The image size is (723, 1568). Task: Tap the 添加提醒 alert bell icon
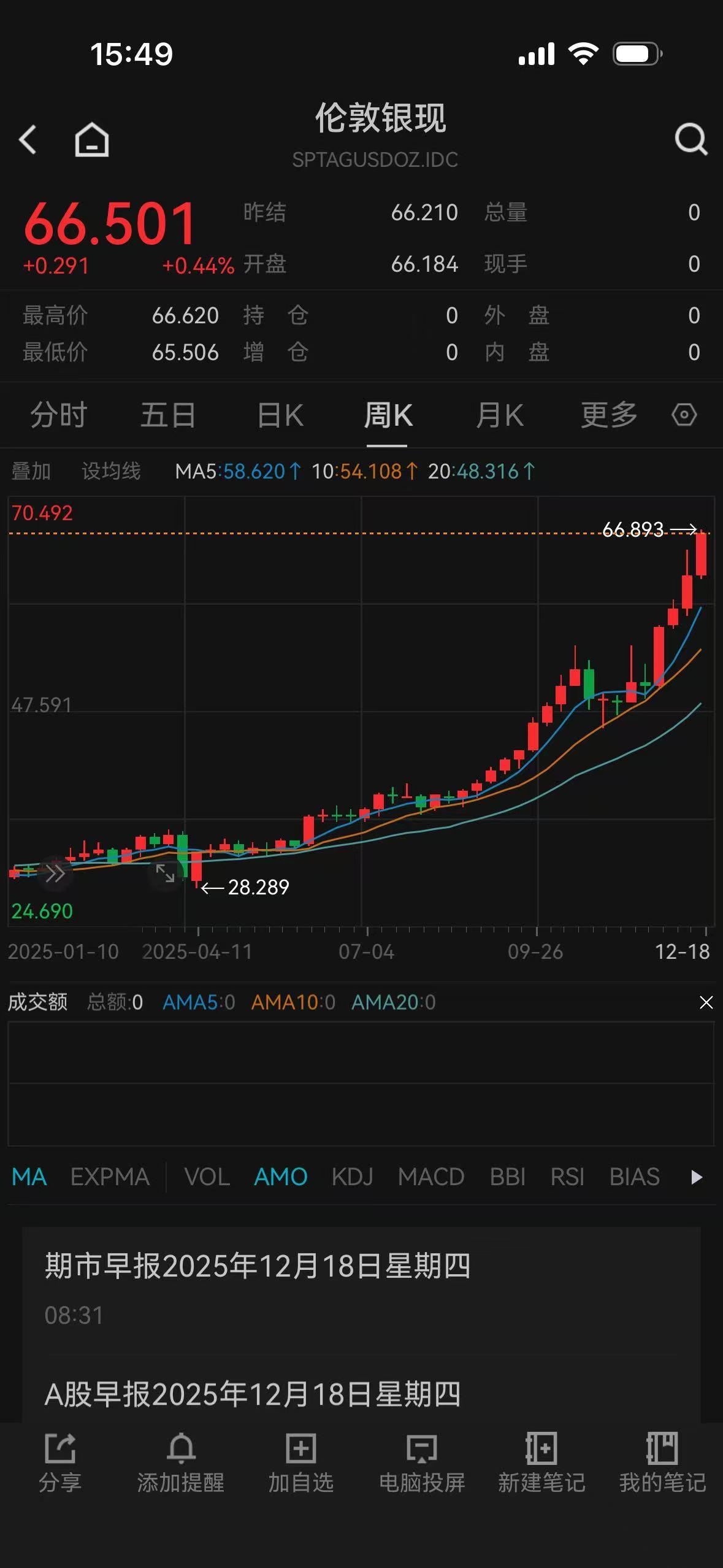coord(181,1460)
